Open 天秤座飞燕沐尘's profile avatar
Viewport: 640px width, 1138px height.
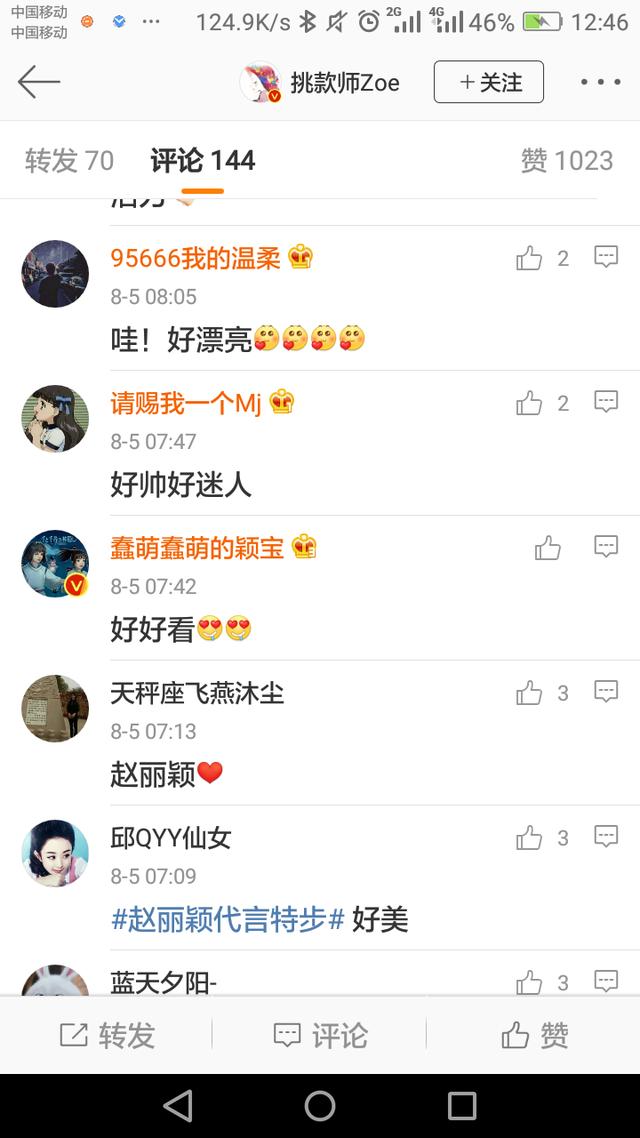(55, 708)
